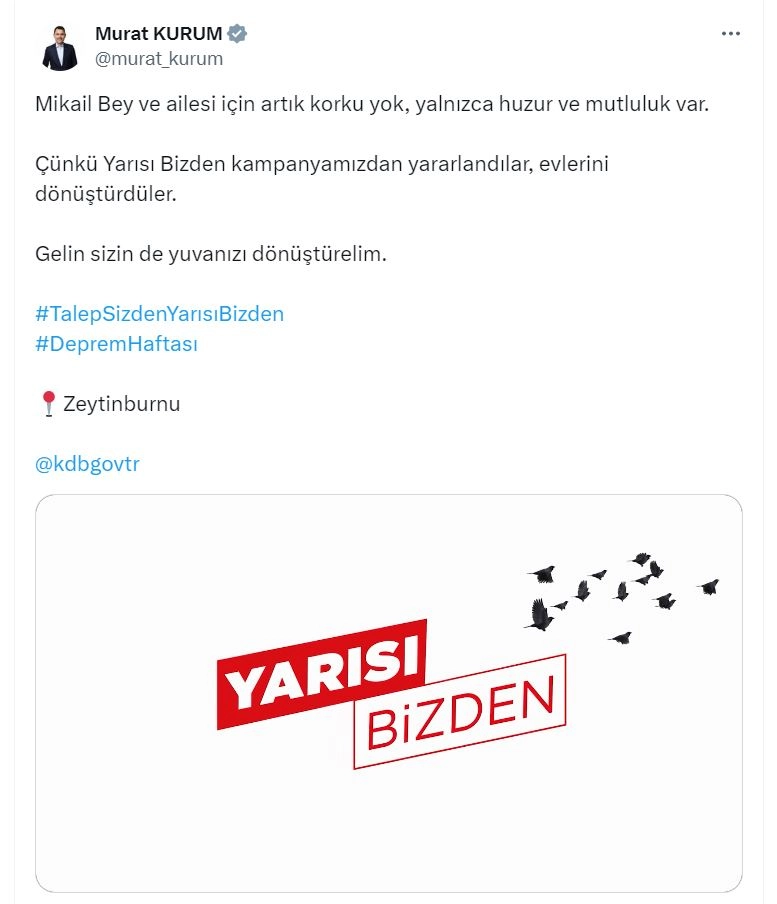Open the #TalepSizdenYarısıBizden hashtag
The height and width of the screenshot is (904, 777).
point(159,314)
